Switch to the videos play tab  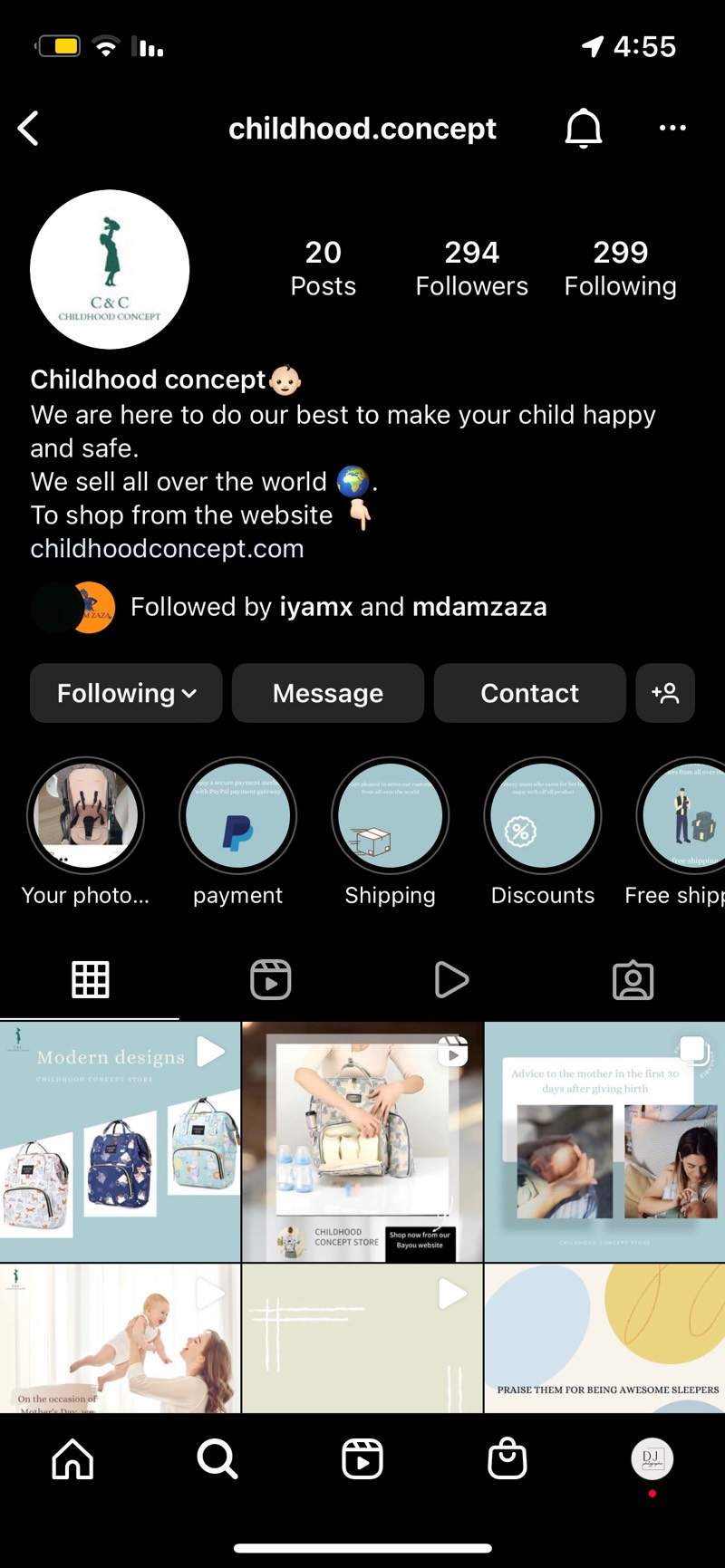pos(451,980)
